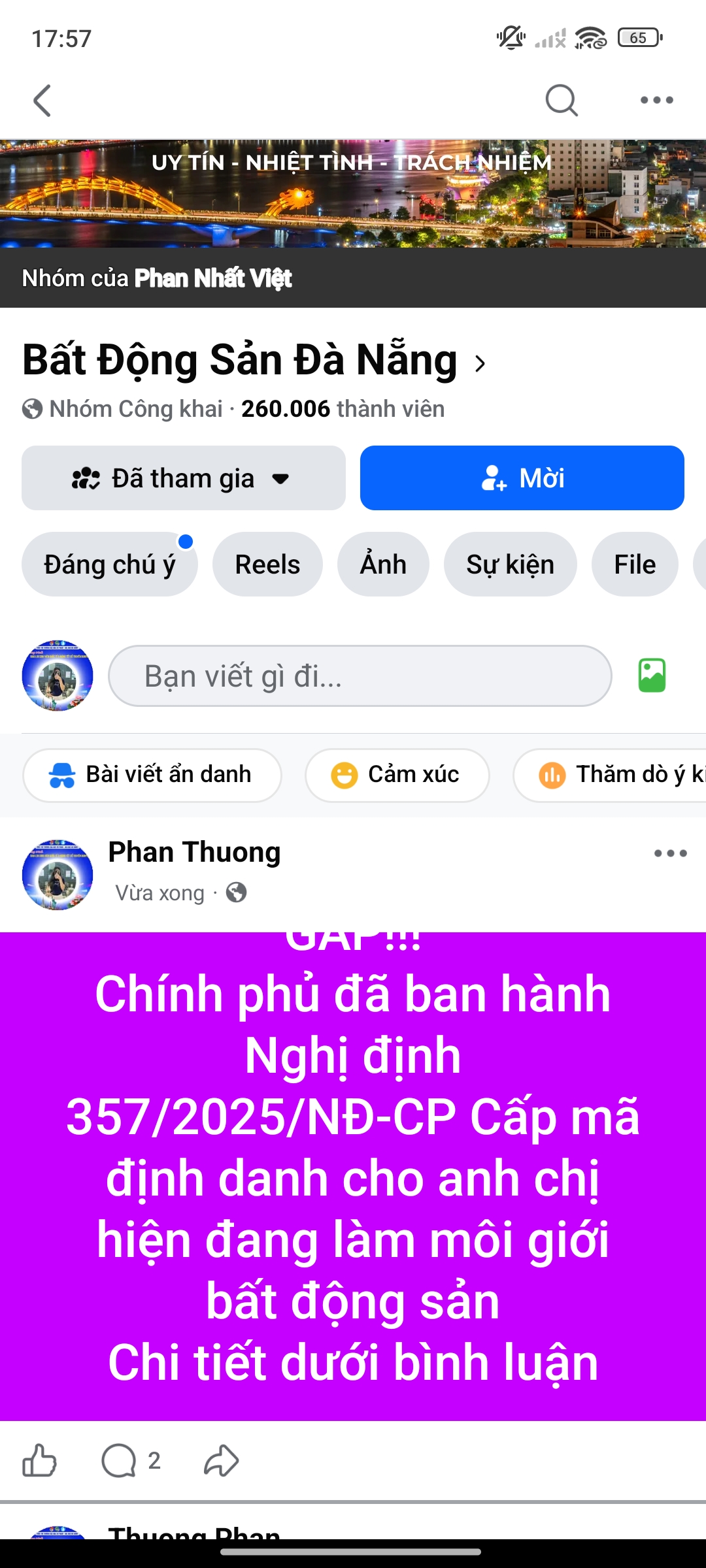
Task: Tap the Mời button to invite members
Action: point(522,478)
